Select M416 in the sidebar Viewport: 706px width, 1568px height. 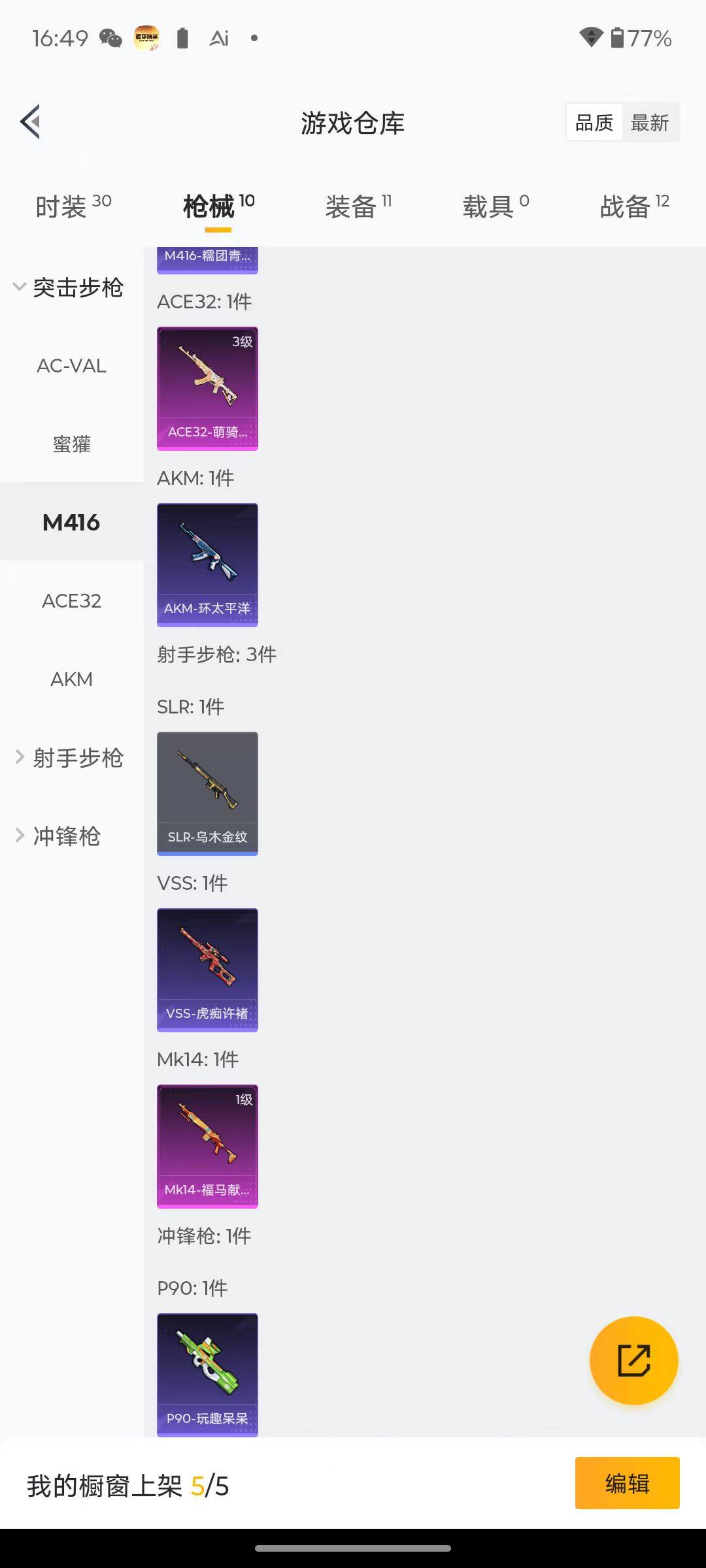71,523
